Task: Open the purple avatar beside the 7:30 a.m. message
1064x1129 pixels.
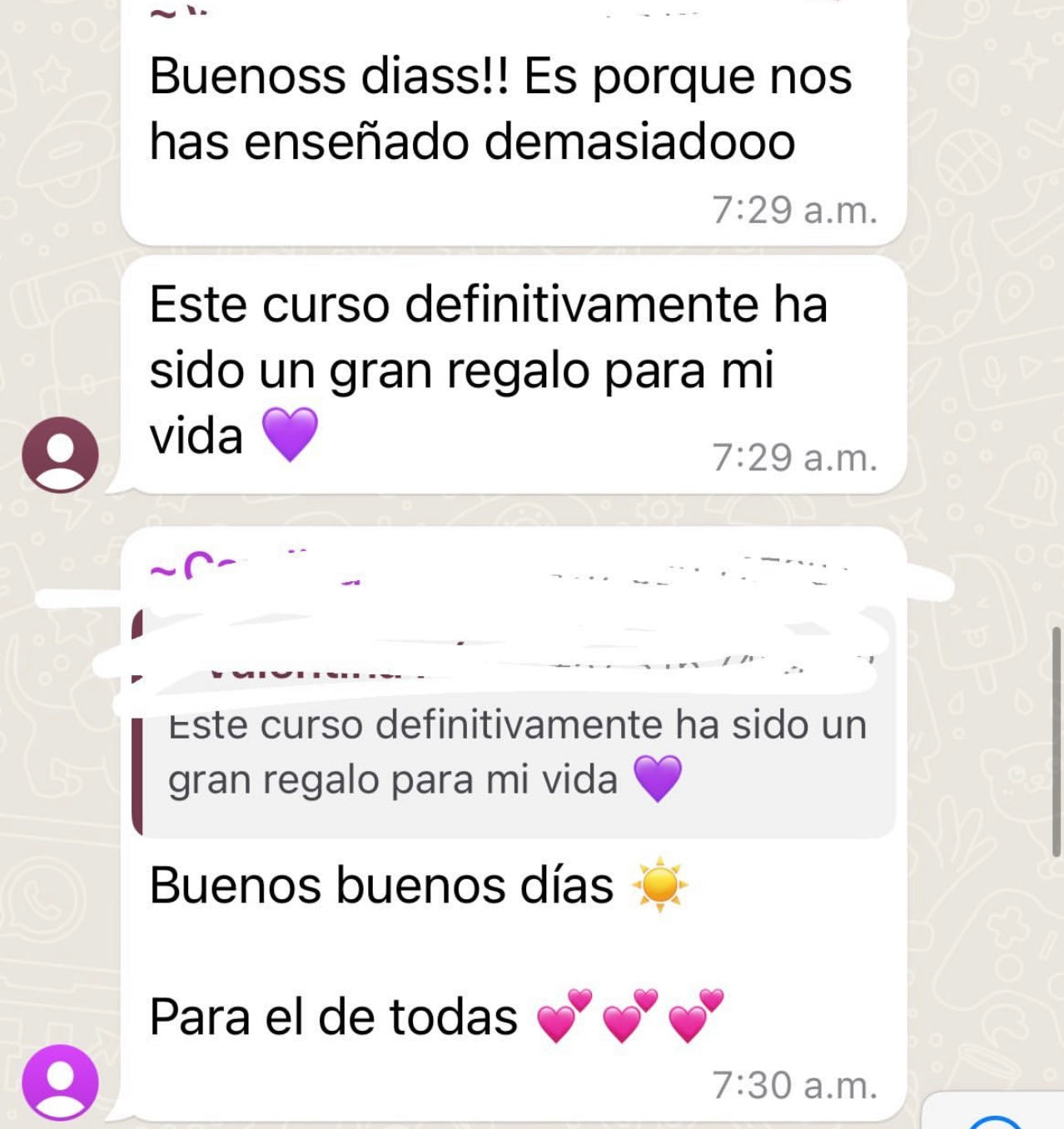Action: (60, 1082)
